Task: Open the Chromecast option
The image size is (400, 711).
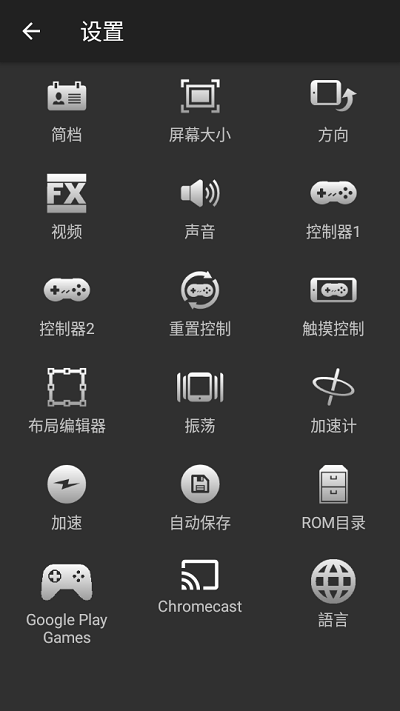Action: 200,587
